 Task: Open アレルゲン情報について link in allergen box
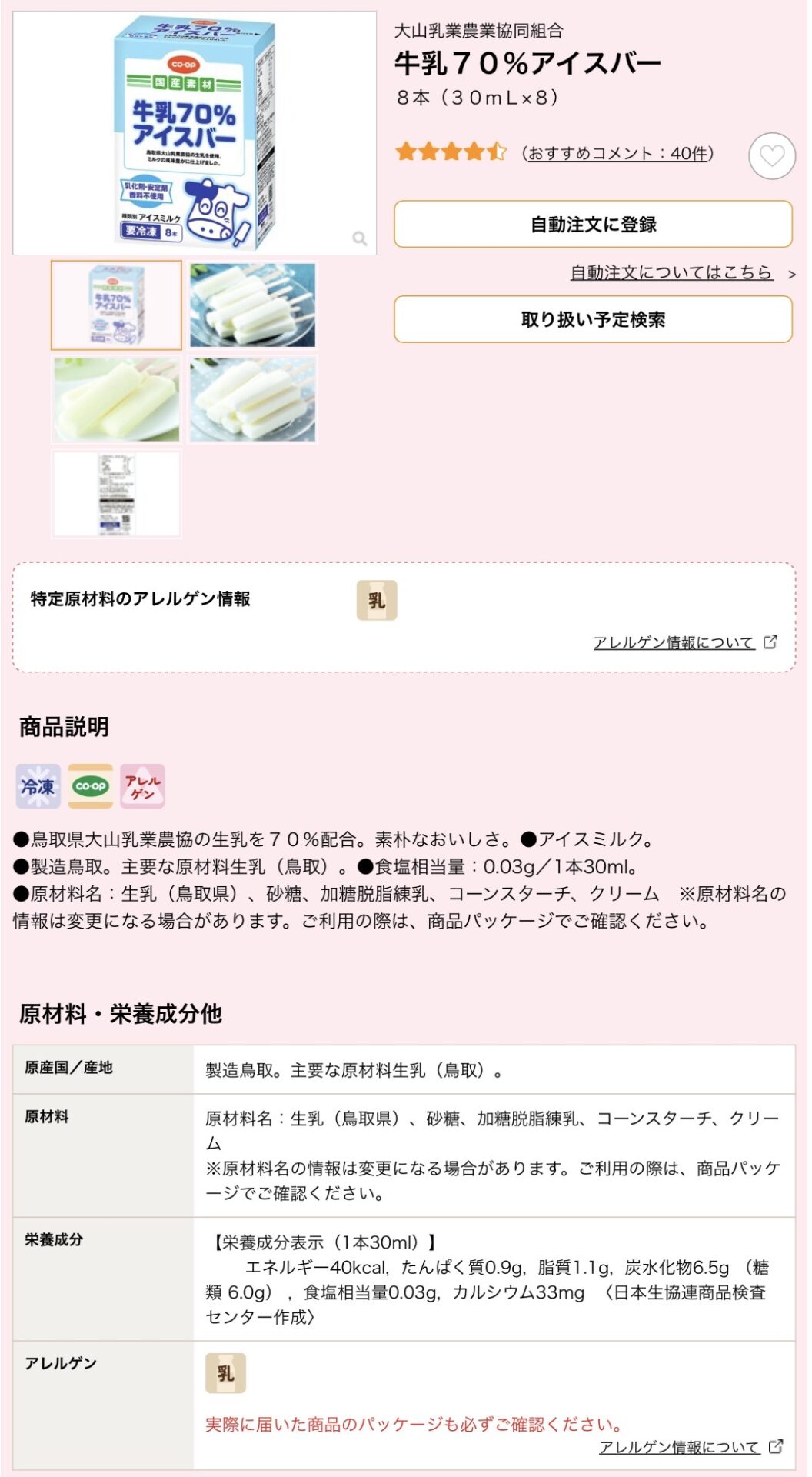click(674, 642)
